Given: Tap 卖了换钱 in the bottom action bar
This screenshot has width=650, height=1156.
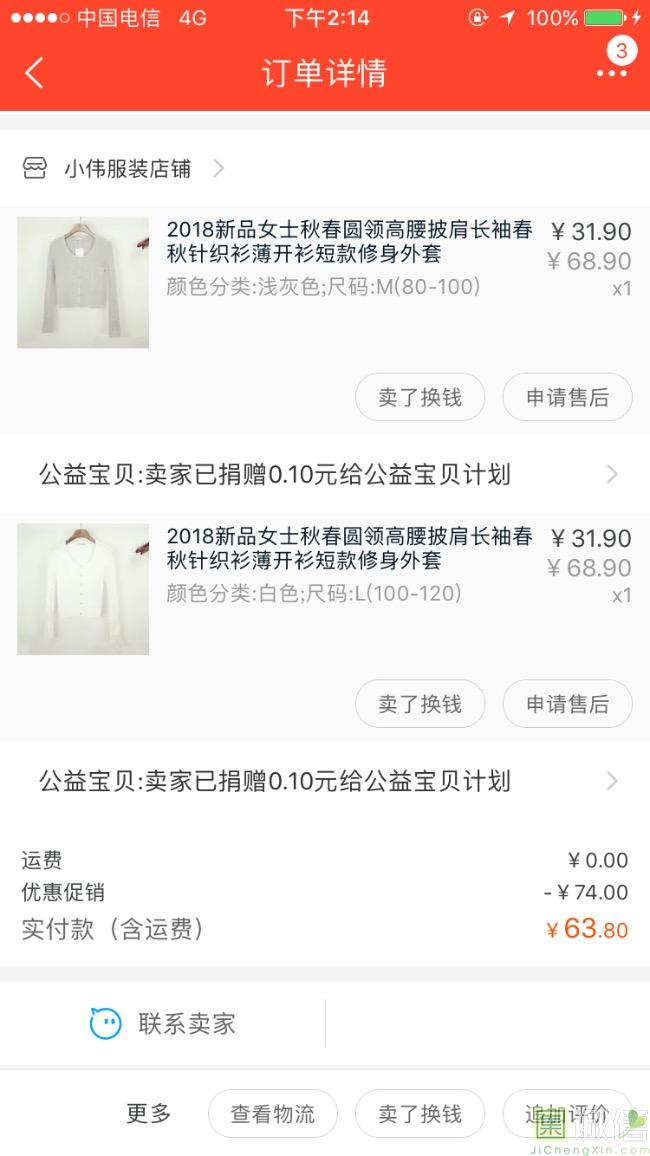Looking at the screenshot, I should pos(420,1114).
